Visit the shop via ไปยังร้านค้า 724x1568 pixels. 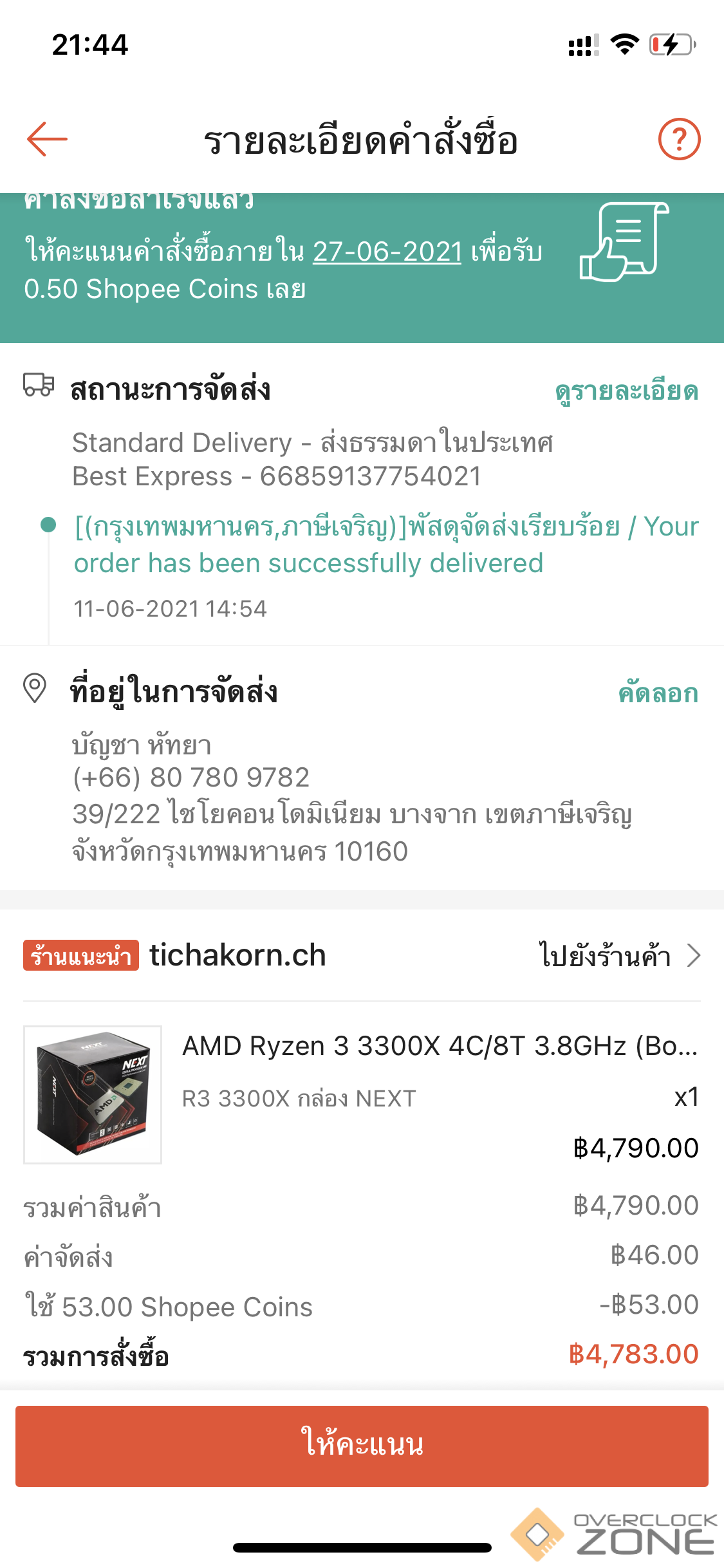coord(618,956)
